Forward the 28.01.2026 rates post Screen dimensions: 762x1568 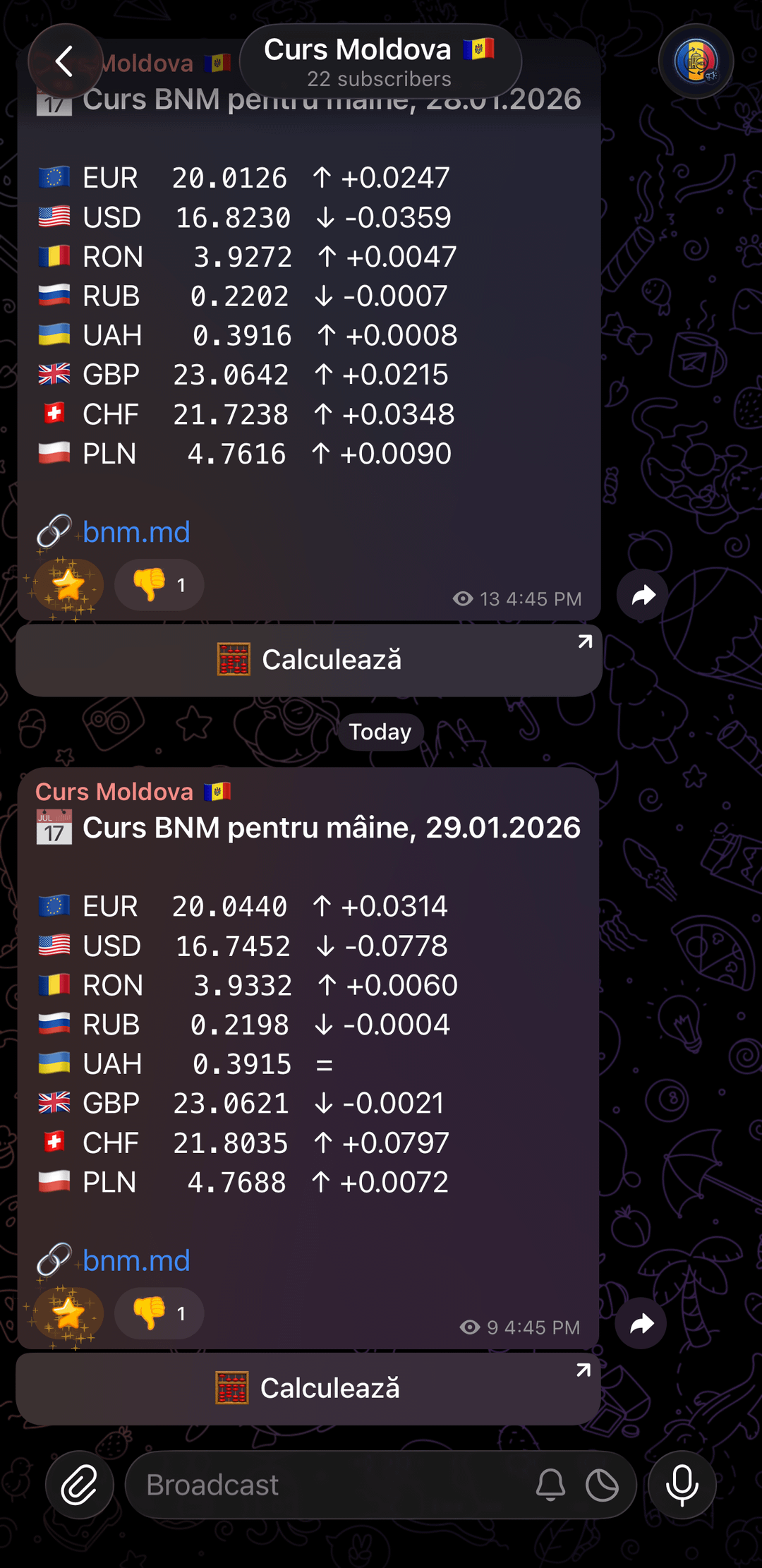(x=643, y=596)
